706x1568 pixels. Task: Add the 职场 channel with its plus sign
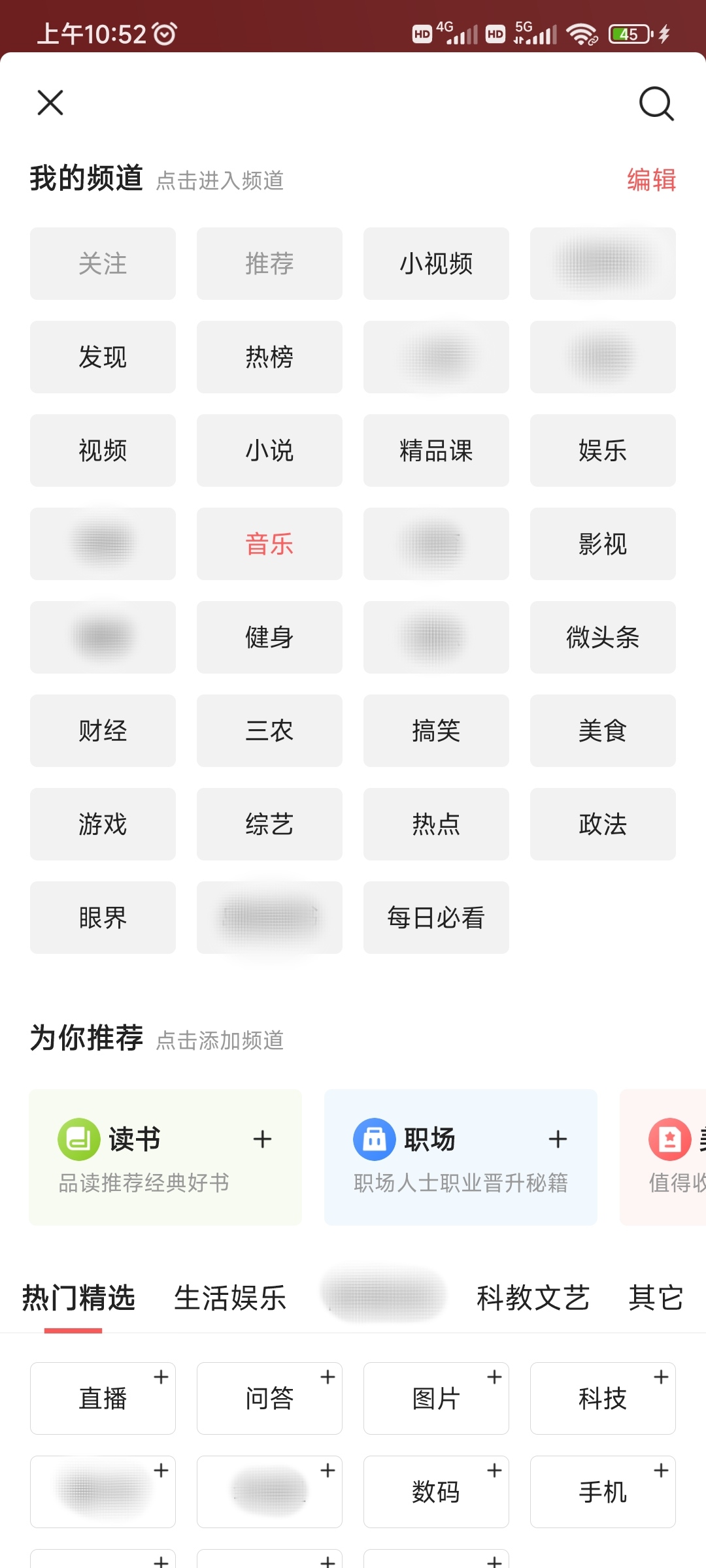pyautogui.click(x=558, y=1138)
